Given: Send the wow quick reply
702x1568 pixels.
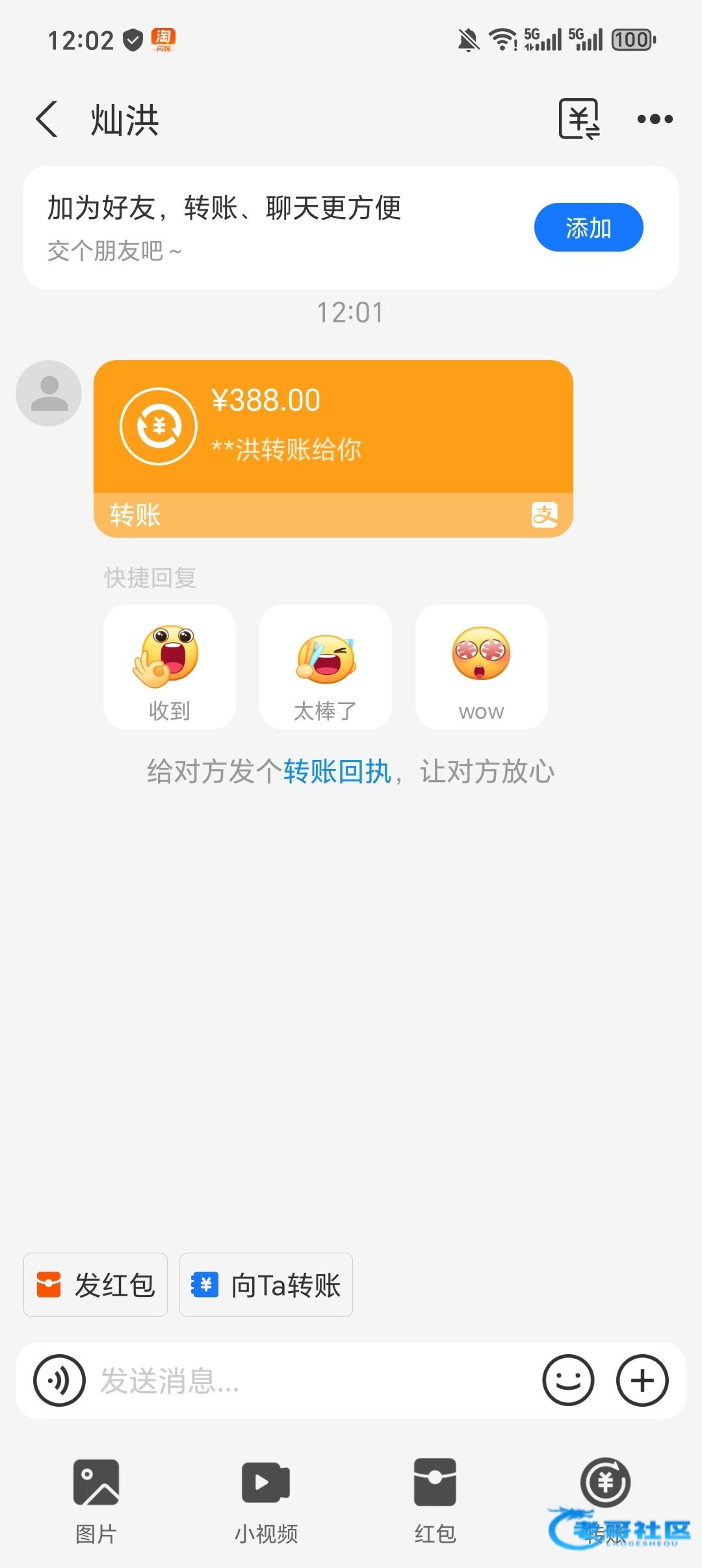Looking at the screenshot, I should tap(481, 667).
